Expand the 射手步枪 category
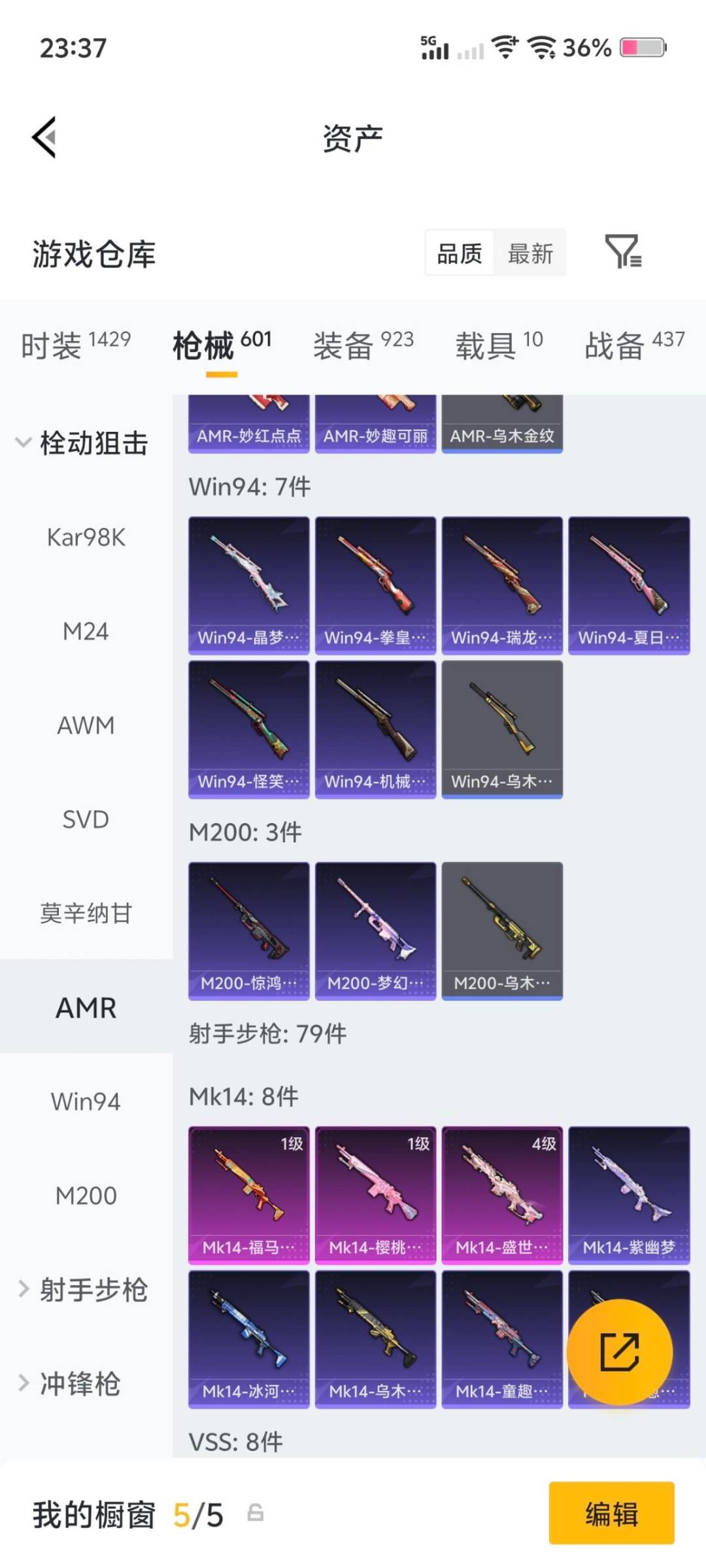Viewport: 706px width, 1568px height. 92,1287
